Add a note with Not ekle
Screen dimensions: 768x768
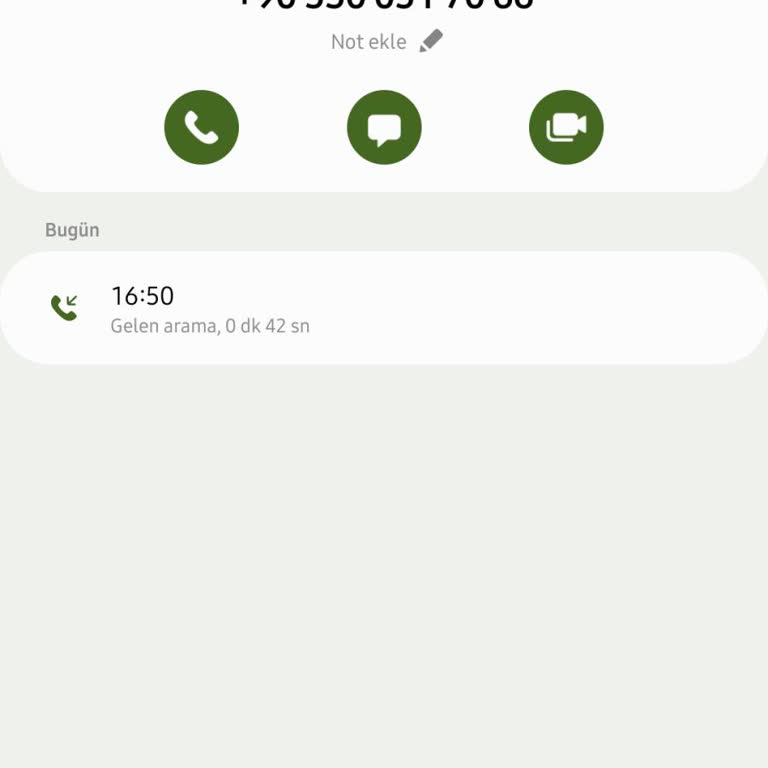[x=386, y=42]
